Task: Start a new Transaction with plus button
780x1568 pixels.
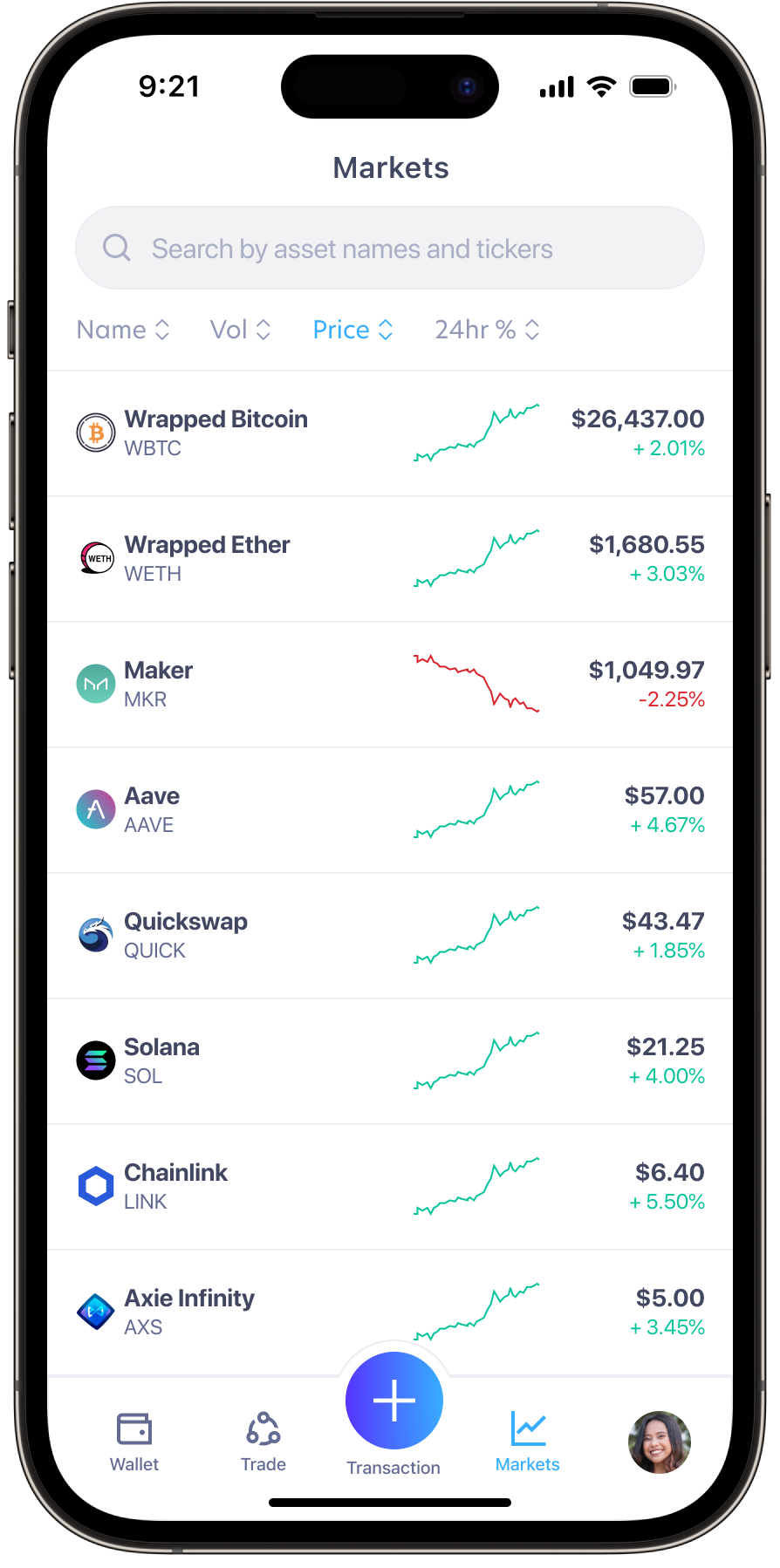Action: coord(394,1401)
